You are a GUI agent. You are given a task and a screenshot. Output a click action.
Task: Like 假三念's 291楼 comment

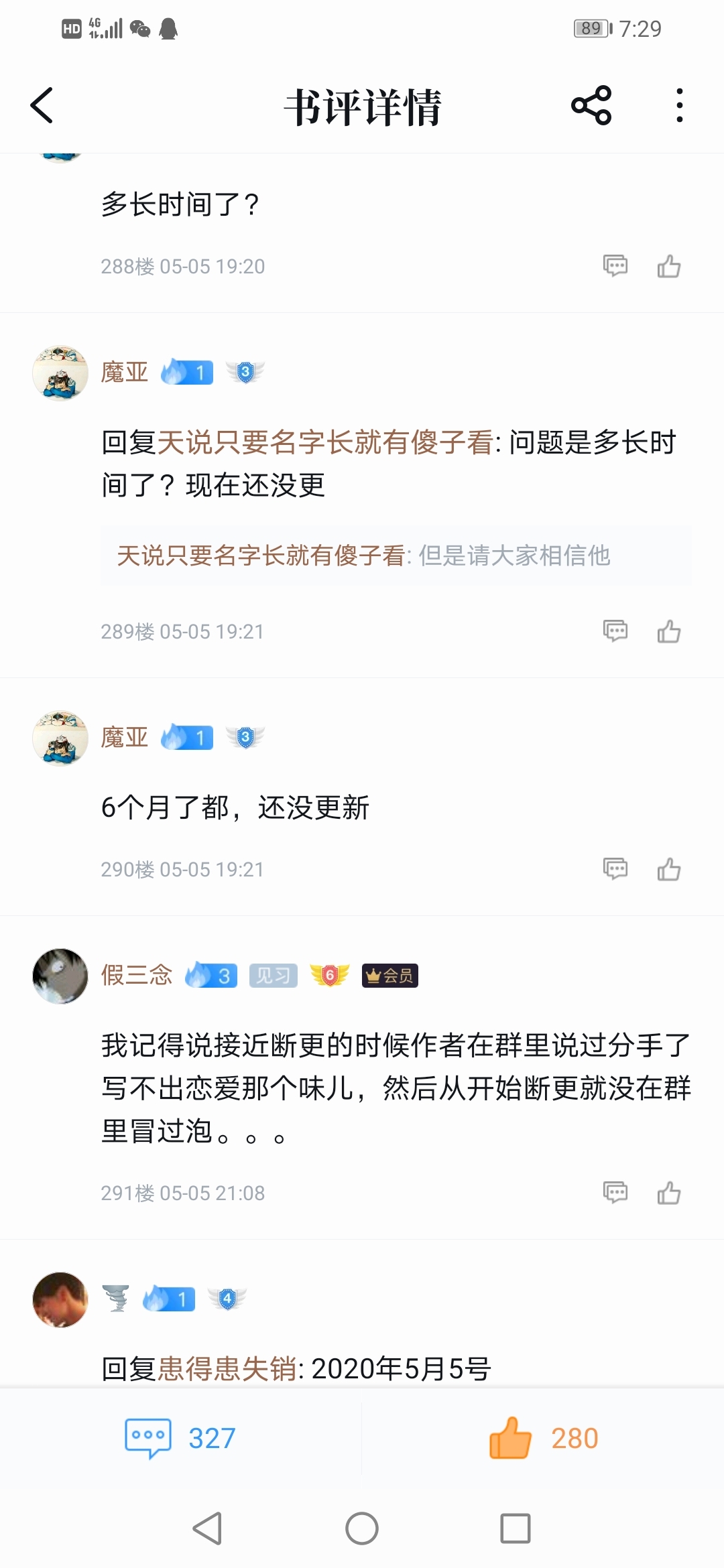[x=668, y=1193]
